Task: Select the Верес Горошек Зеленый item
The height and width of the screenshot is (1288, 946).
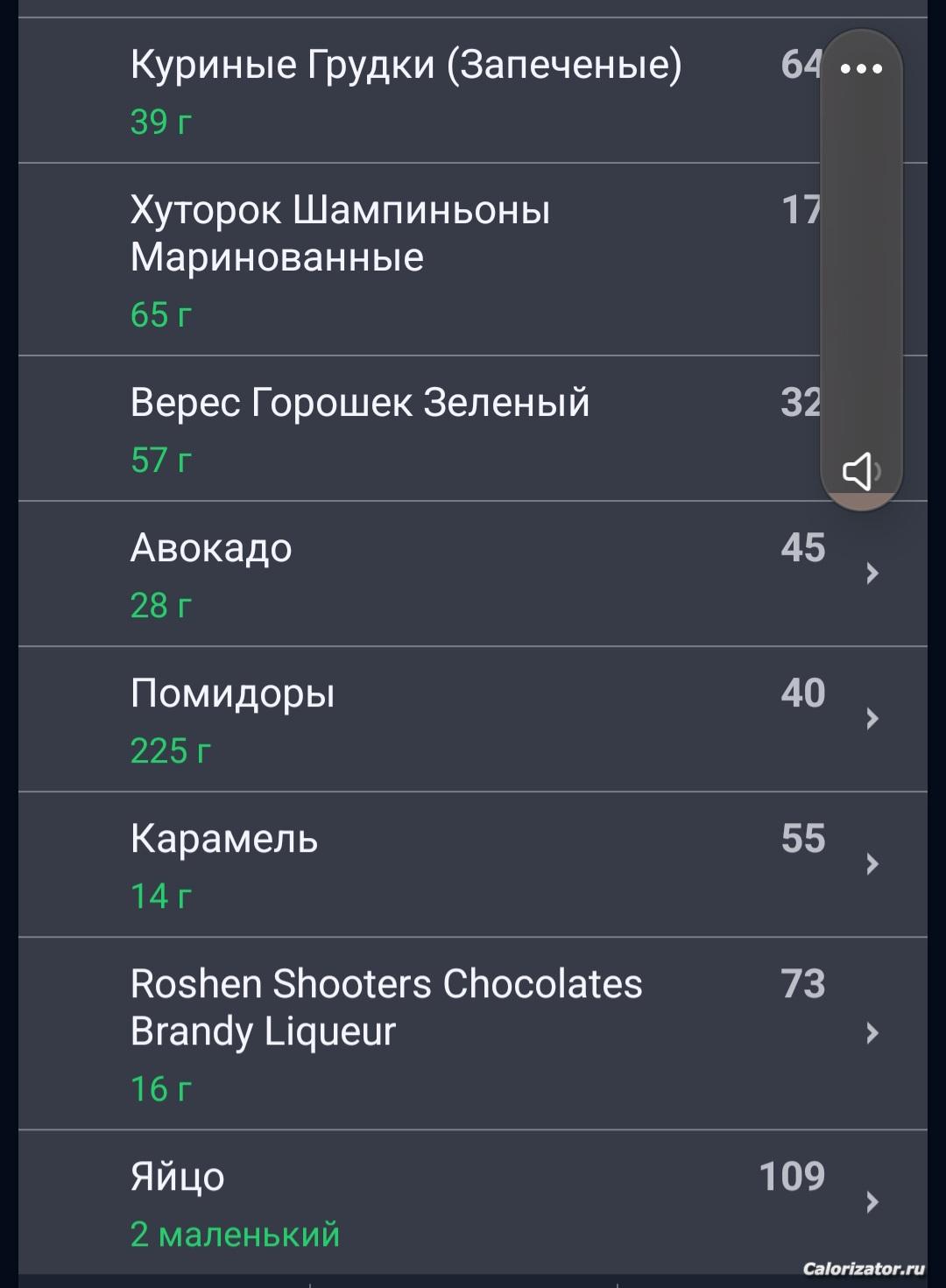Action: (x=406, y=429)
